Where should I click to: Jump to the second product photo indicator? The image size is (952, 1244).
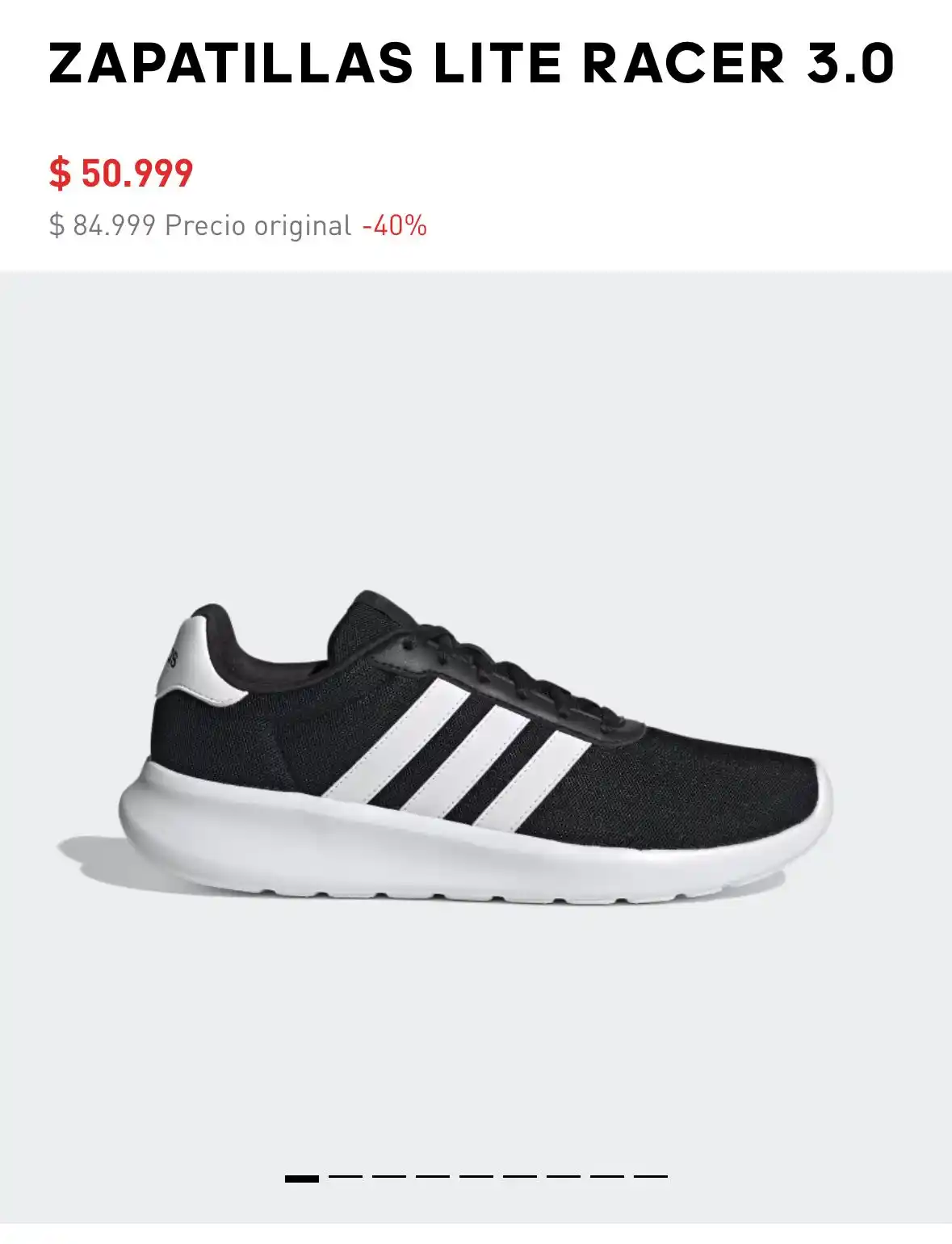pos(346,1177)
